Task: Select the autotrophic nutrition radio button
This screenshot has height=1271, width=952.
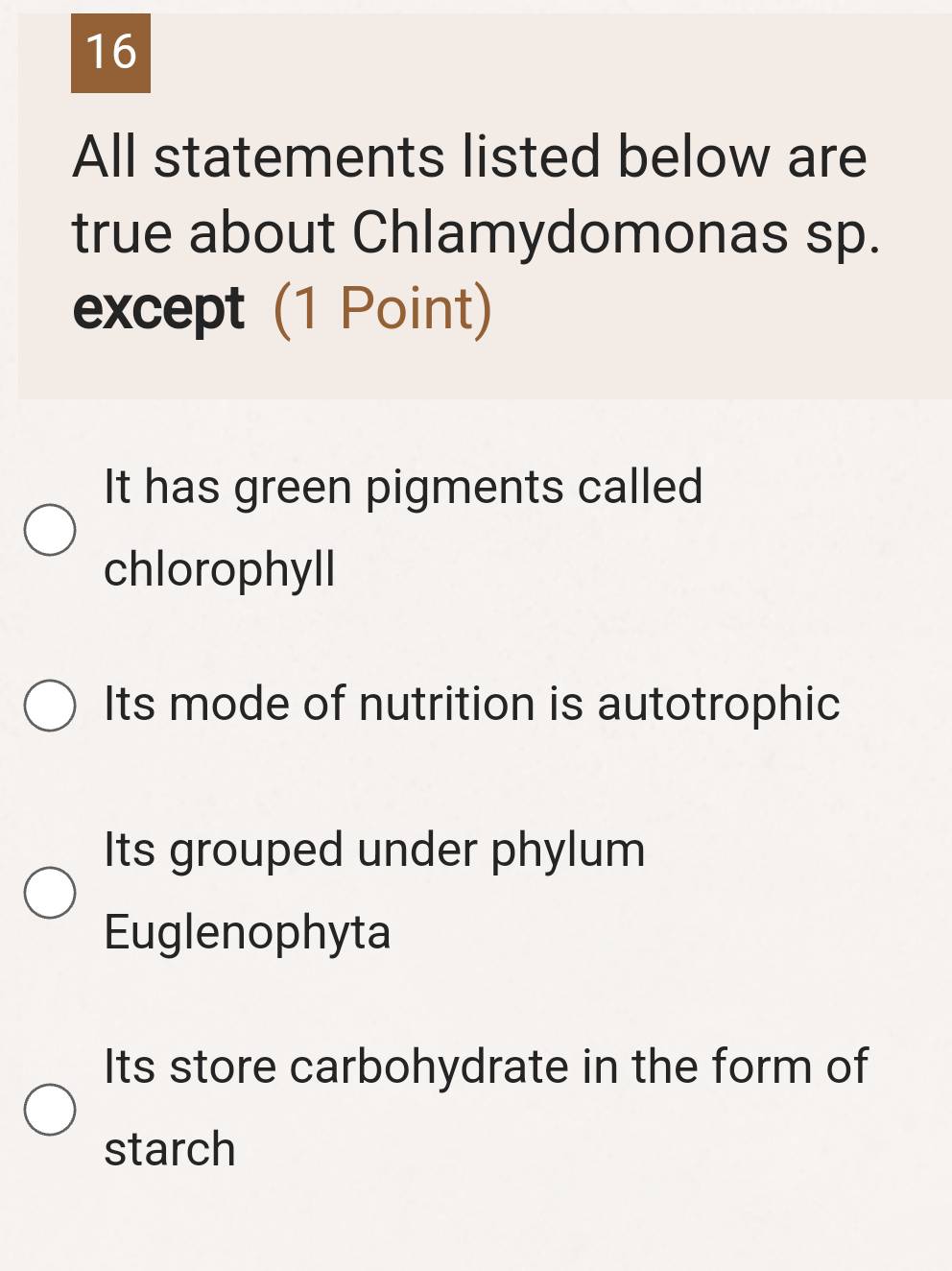Action: pos(50,707)
